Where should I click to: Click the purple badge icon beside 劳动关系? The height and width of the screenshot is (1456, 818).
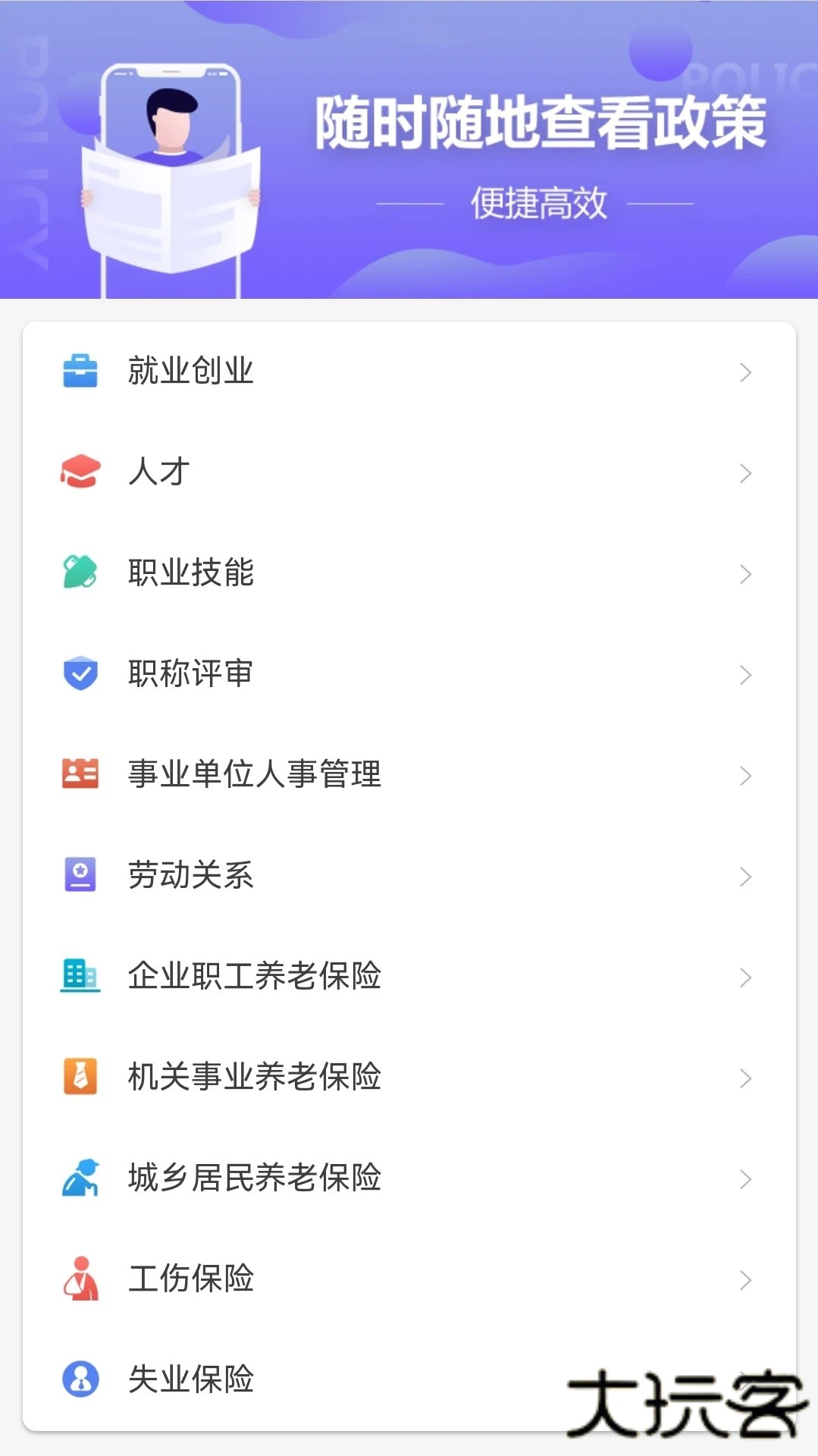tap(80, 876)
